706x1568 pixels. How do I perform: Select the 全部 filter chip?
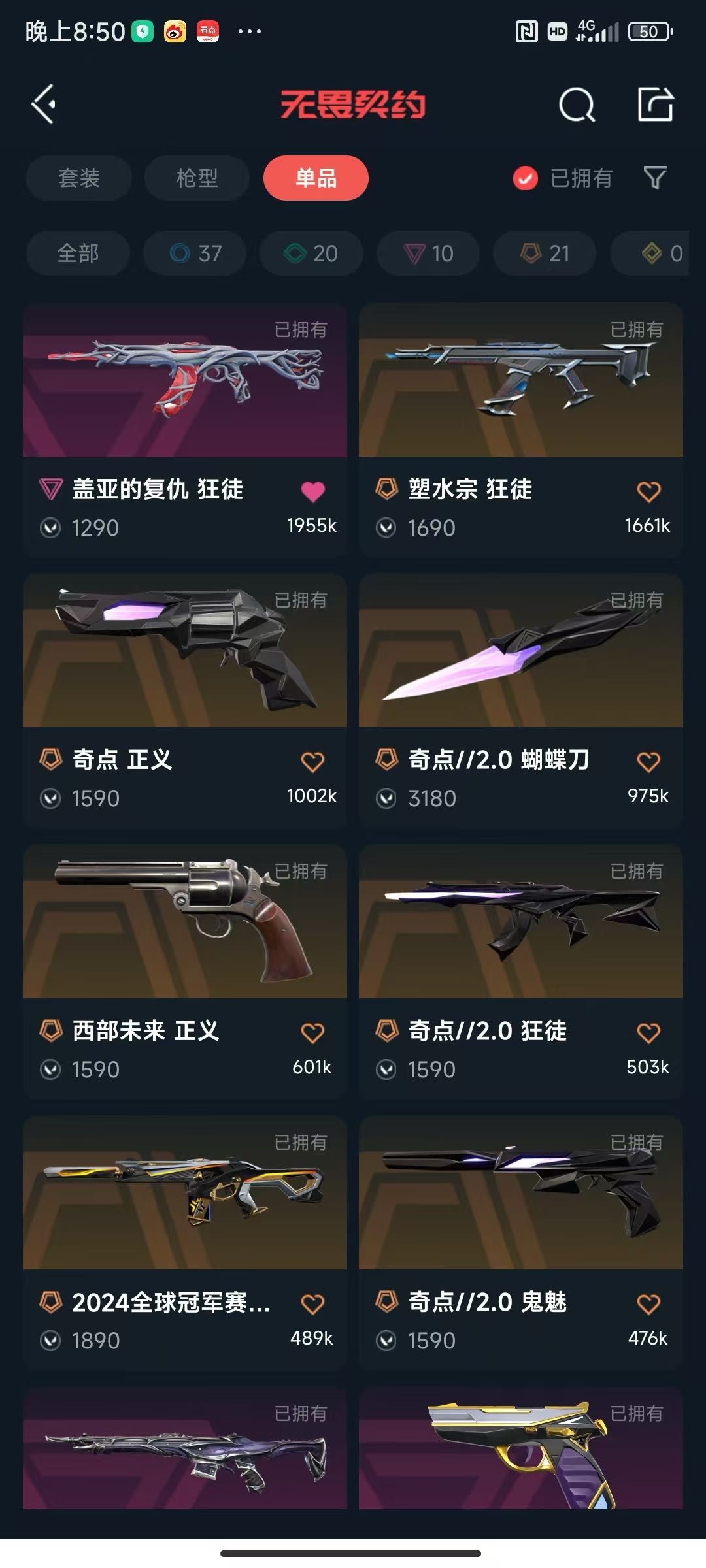(78, 253)
